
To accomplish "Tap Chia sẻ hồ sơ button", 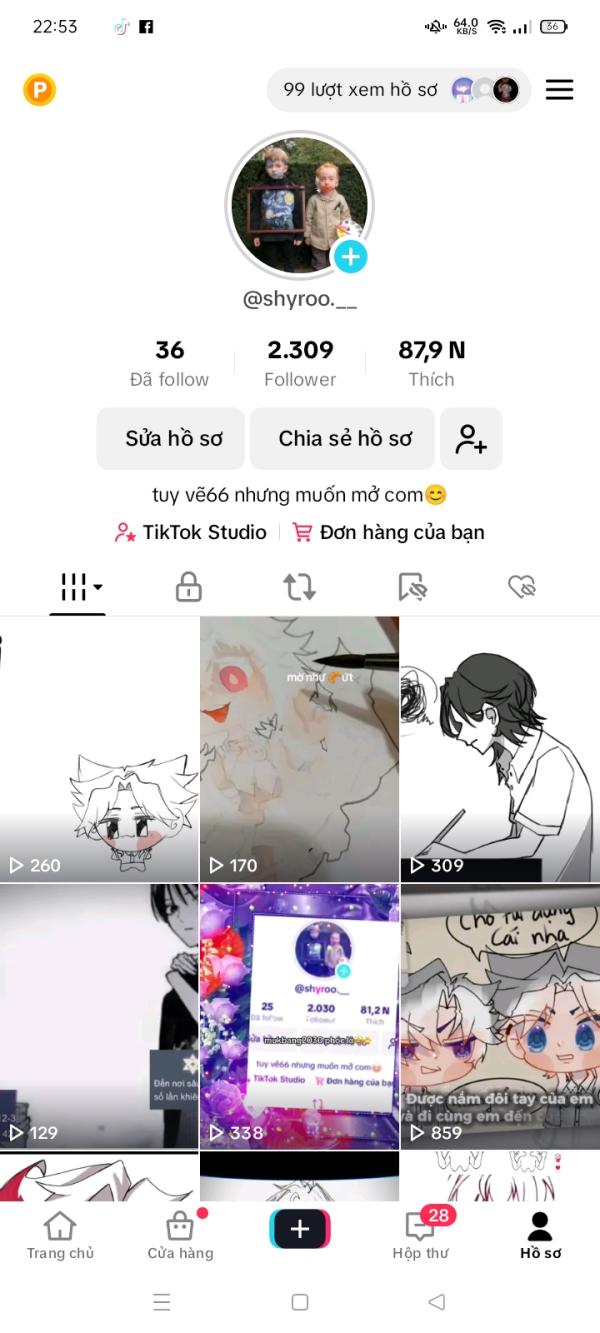I will 343,438.
